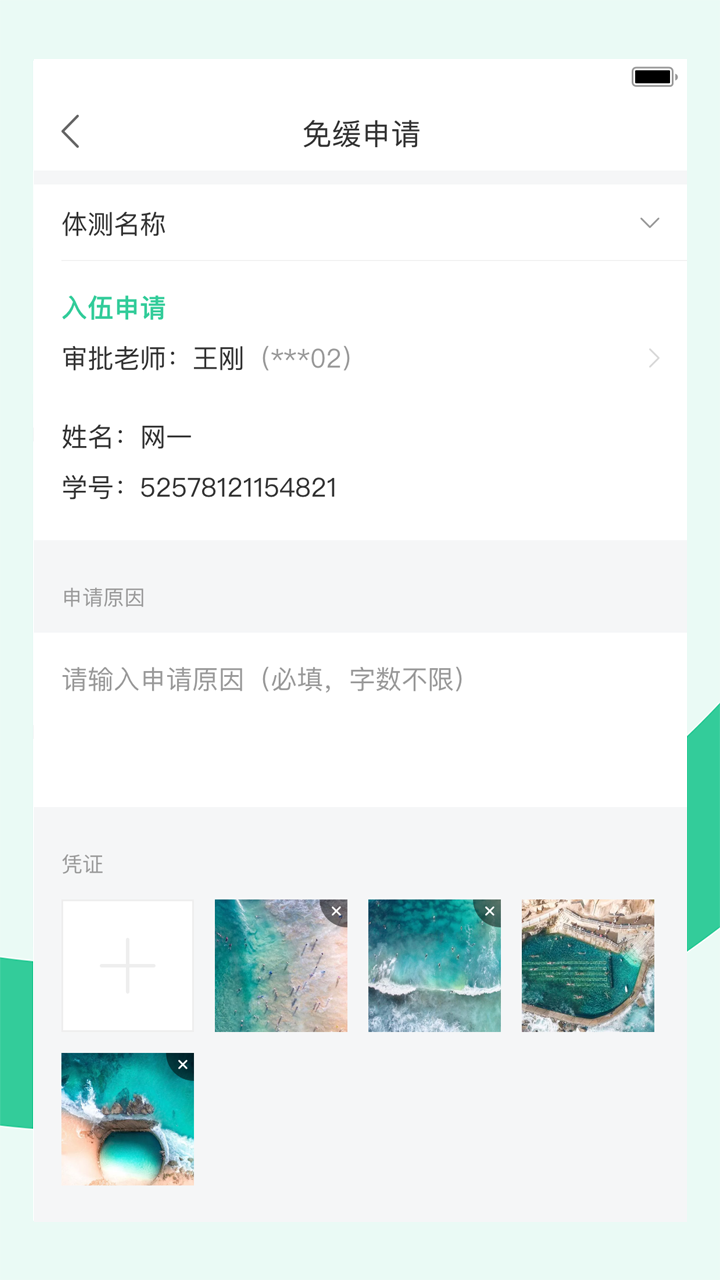Open the turquoise pool thumbnail
This screenshot has height=1280, width=720.
point(588,965)
